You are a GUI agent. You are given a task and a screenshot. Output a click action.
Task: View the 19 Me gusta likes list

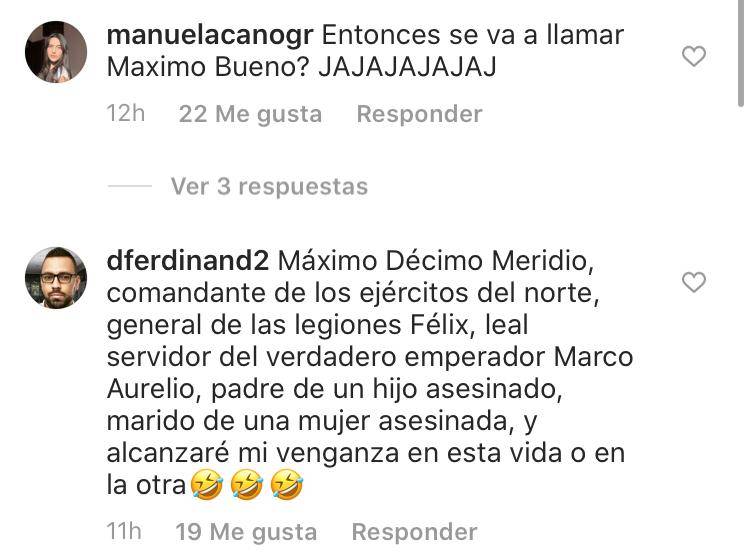point(246,532)
